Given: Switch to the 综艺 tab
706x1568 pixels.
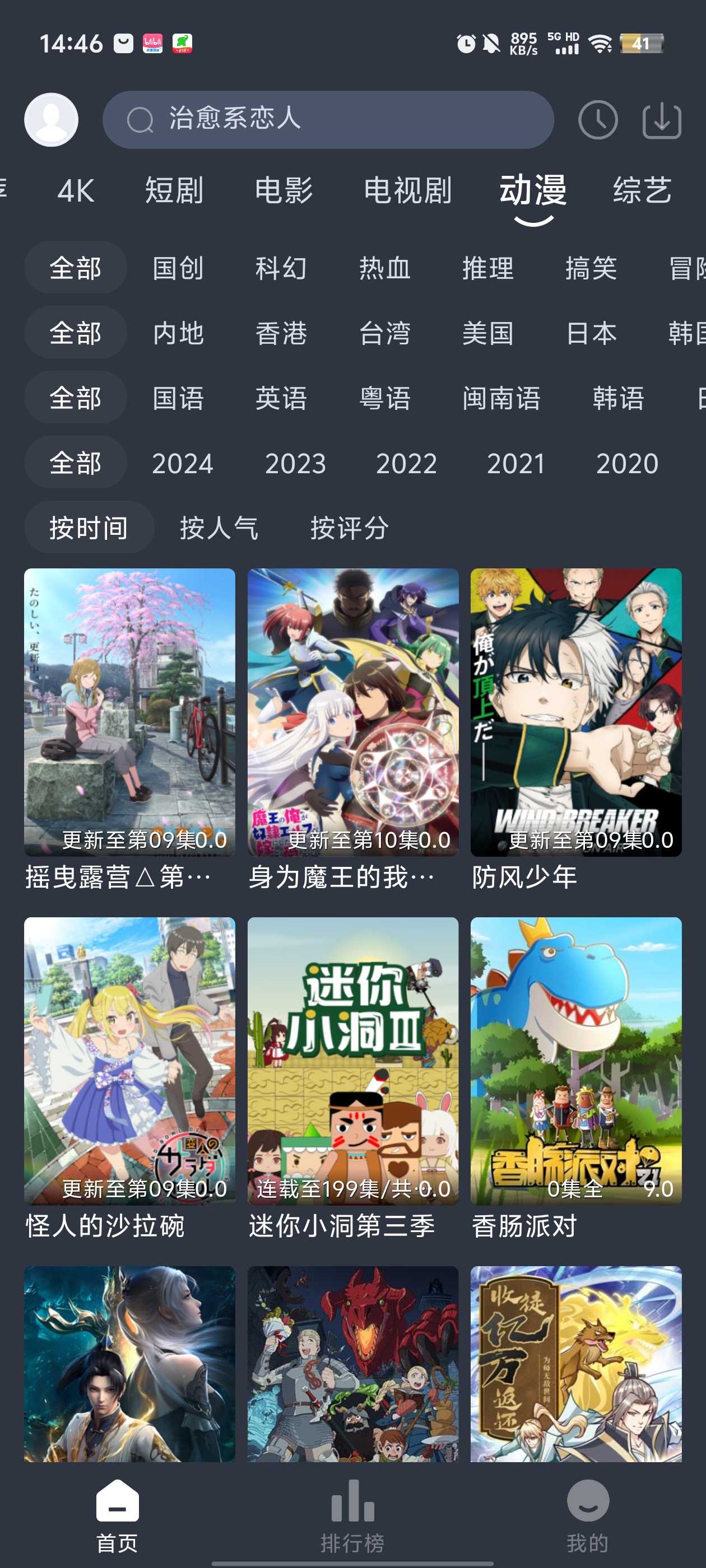Looking at the screenshot, I should pos(642,190).
